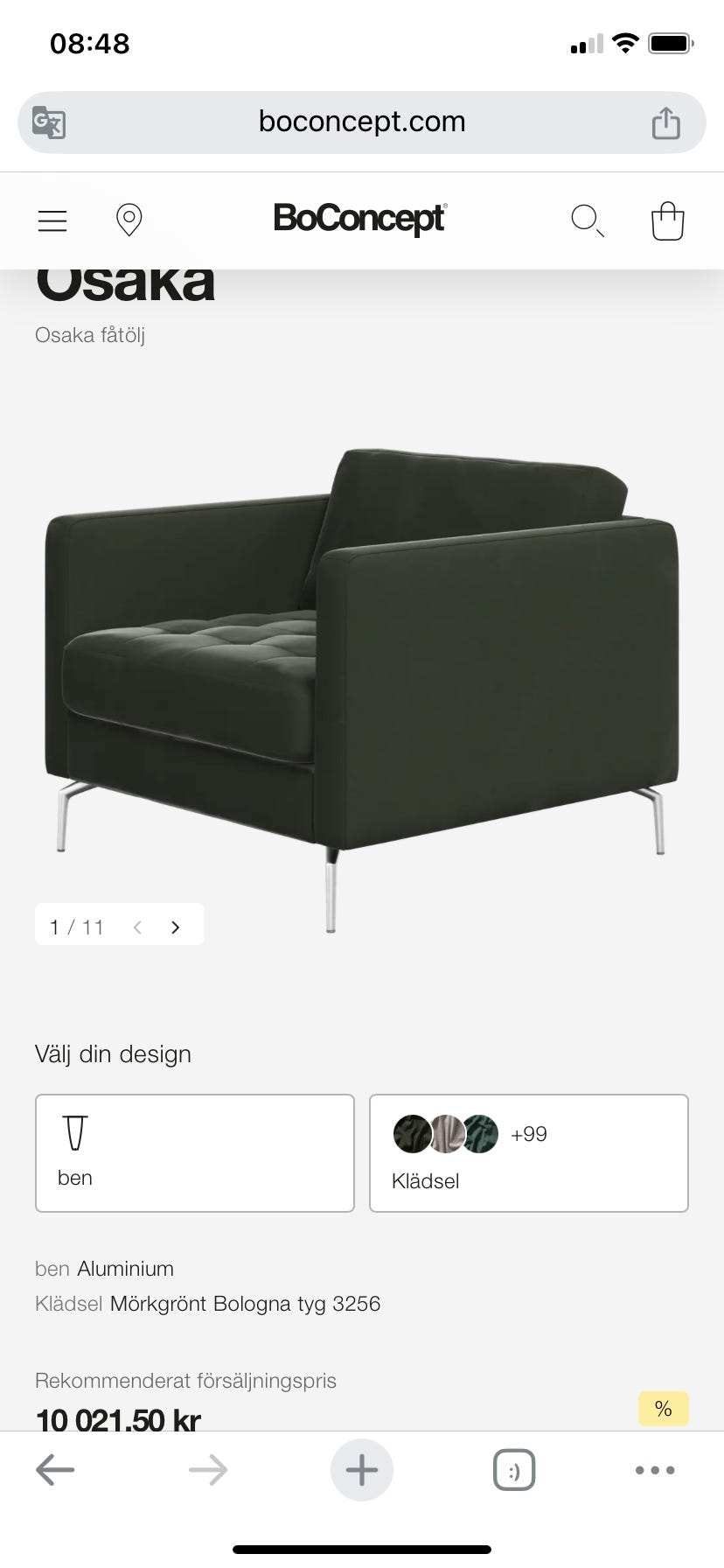This screenshot has height=1568, width=724.
Task: Show the next Osaka armchair photo
Action: 176,927
